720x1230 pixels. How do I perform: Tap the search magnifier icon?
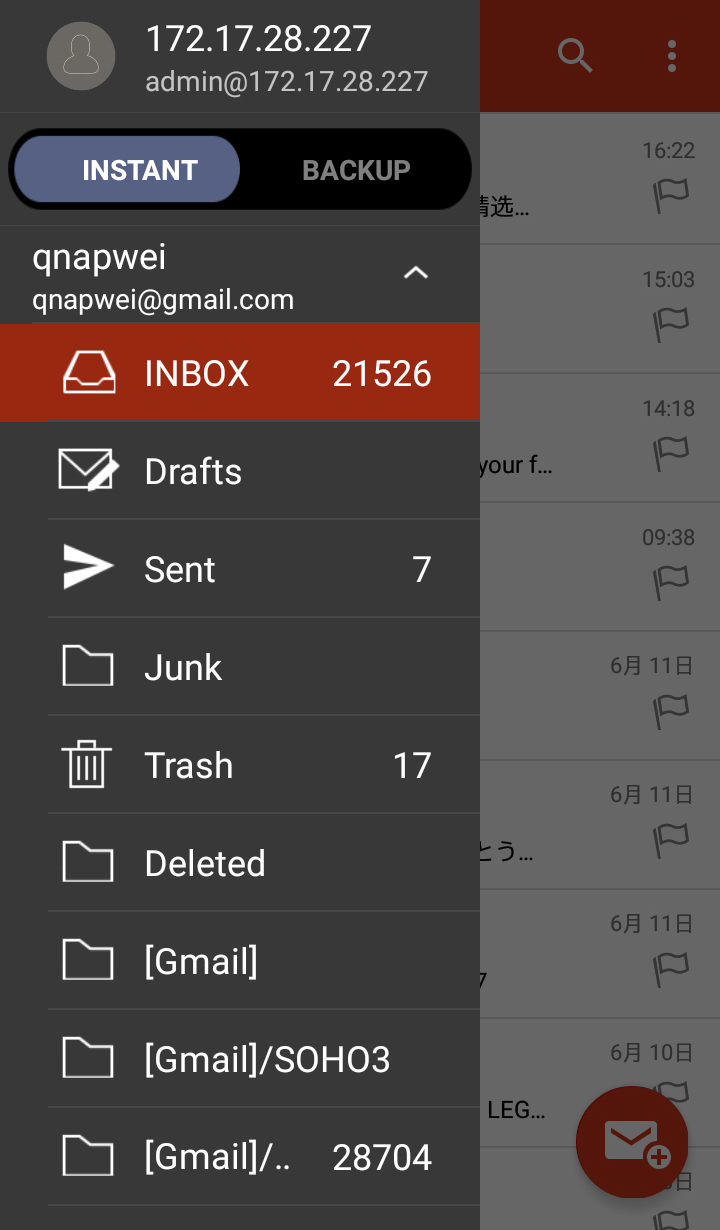pyautogui.click(x=576, y=56)
